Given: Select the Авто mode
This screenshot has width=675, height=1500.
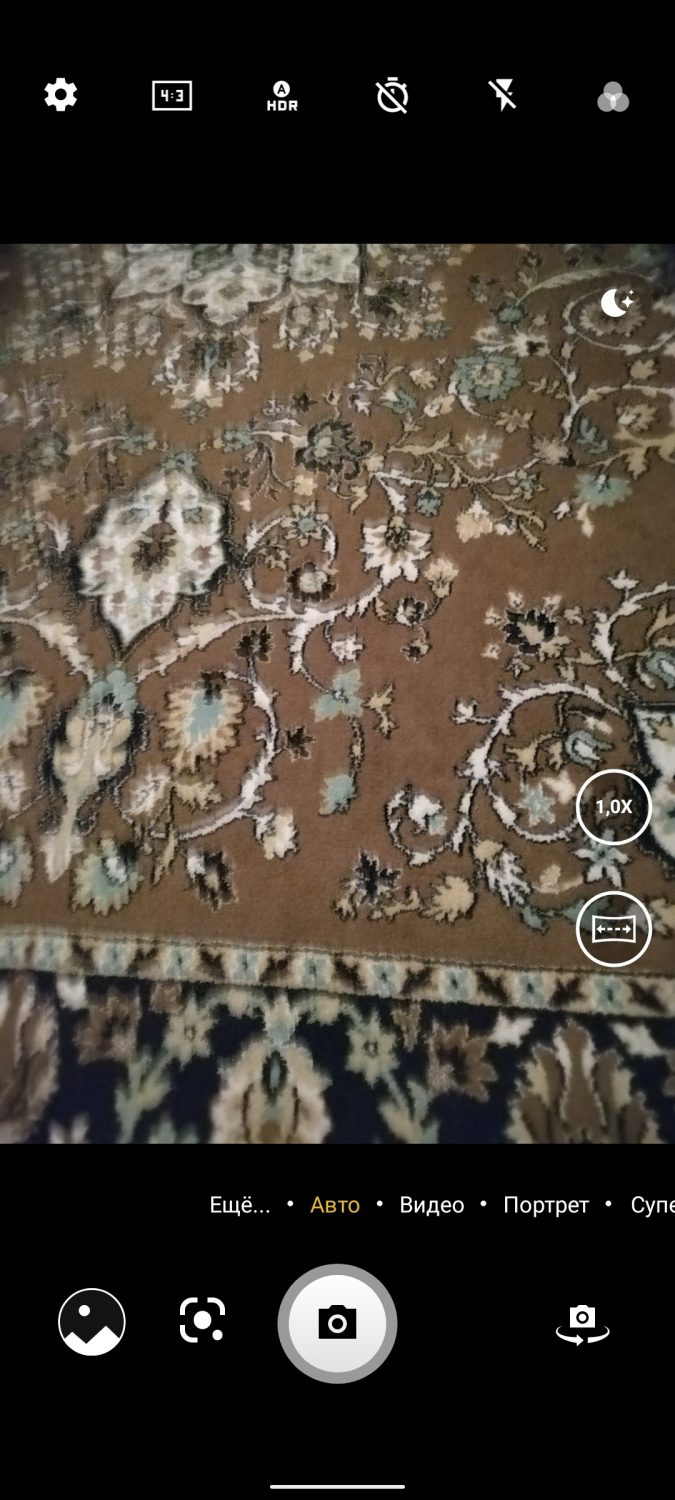Looking at the screenshot, I should pos(335,1205).
